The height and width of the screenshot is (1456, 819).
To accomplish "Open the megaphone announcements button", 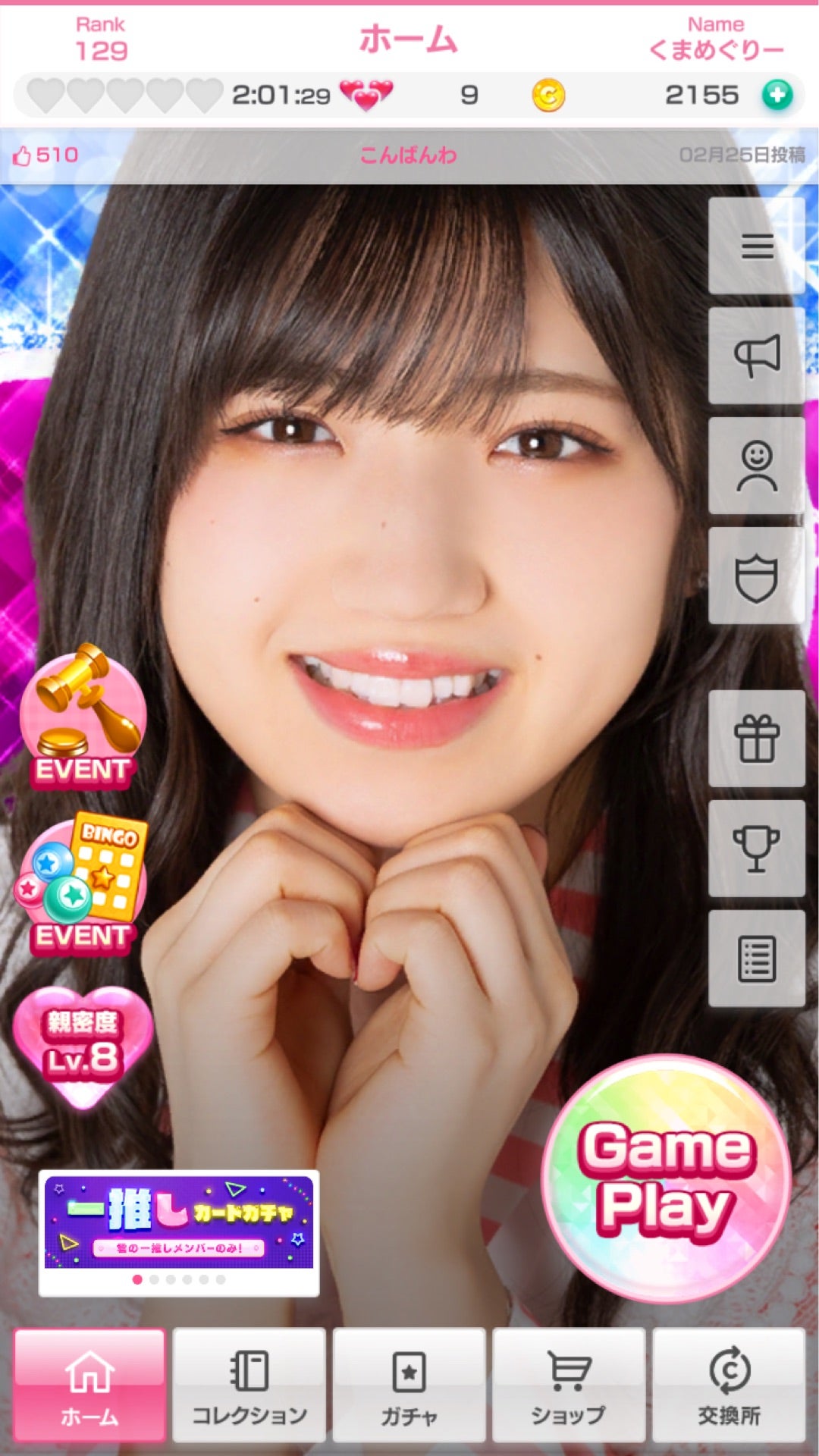I will point(756,355).
